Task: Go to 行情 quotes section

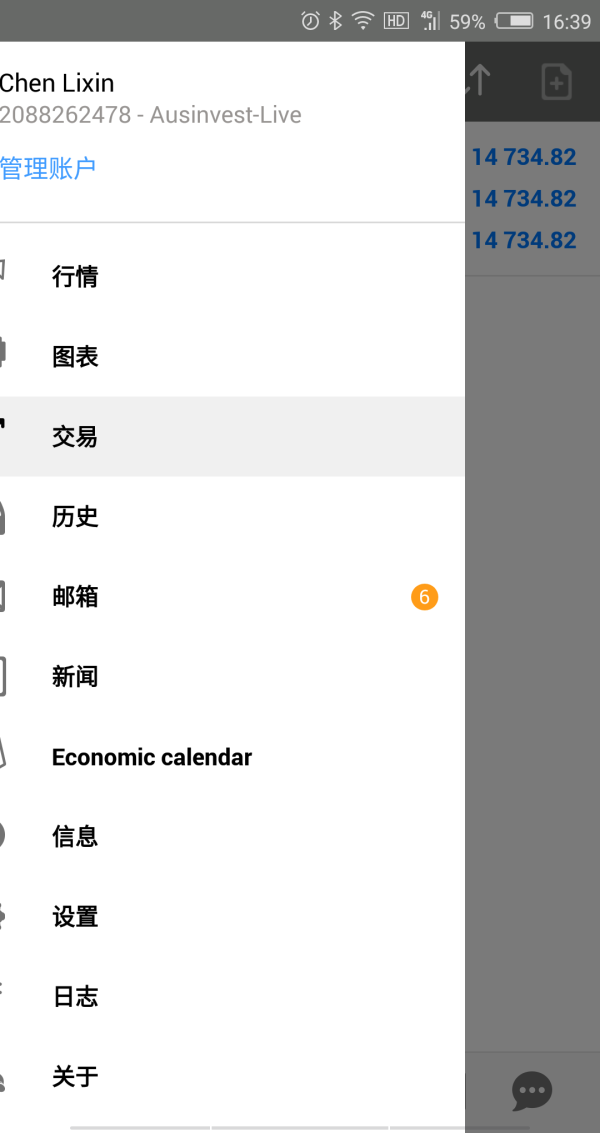Action: 75,277
